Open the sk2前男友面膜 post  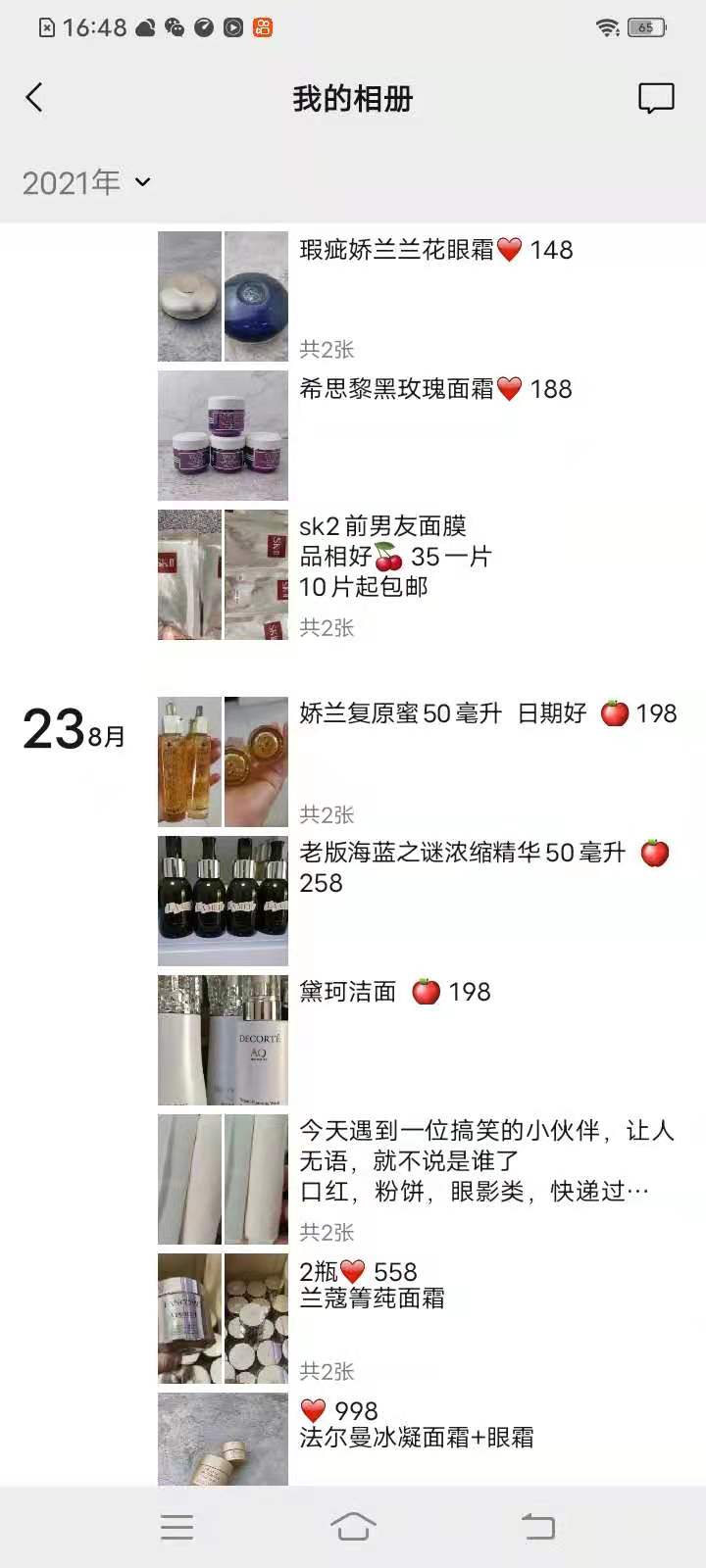(394, 557)
